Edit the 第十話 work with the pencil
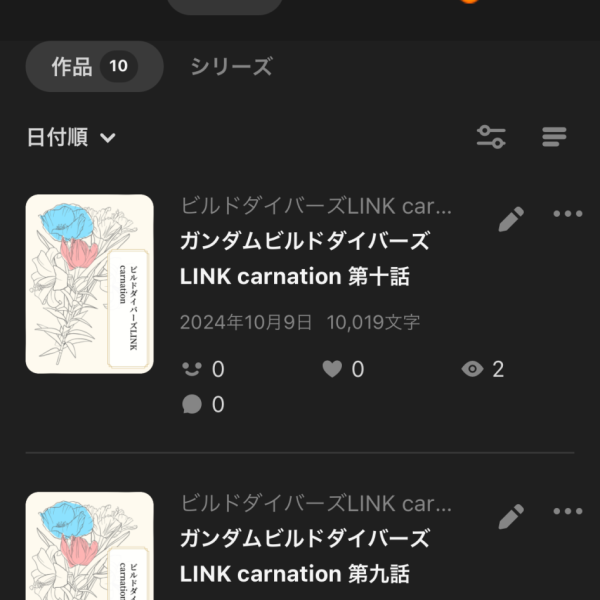The image size is (600, 600). (511, 217)
